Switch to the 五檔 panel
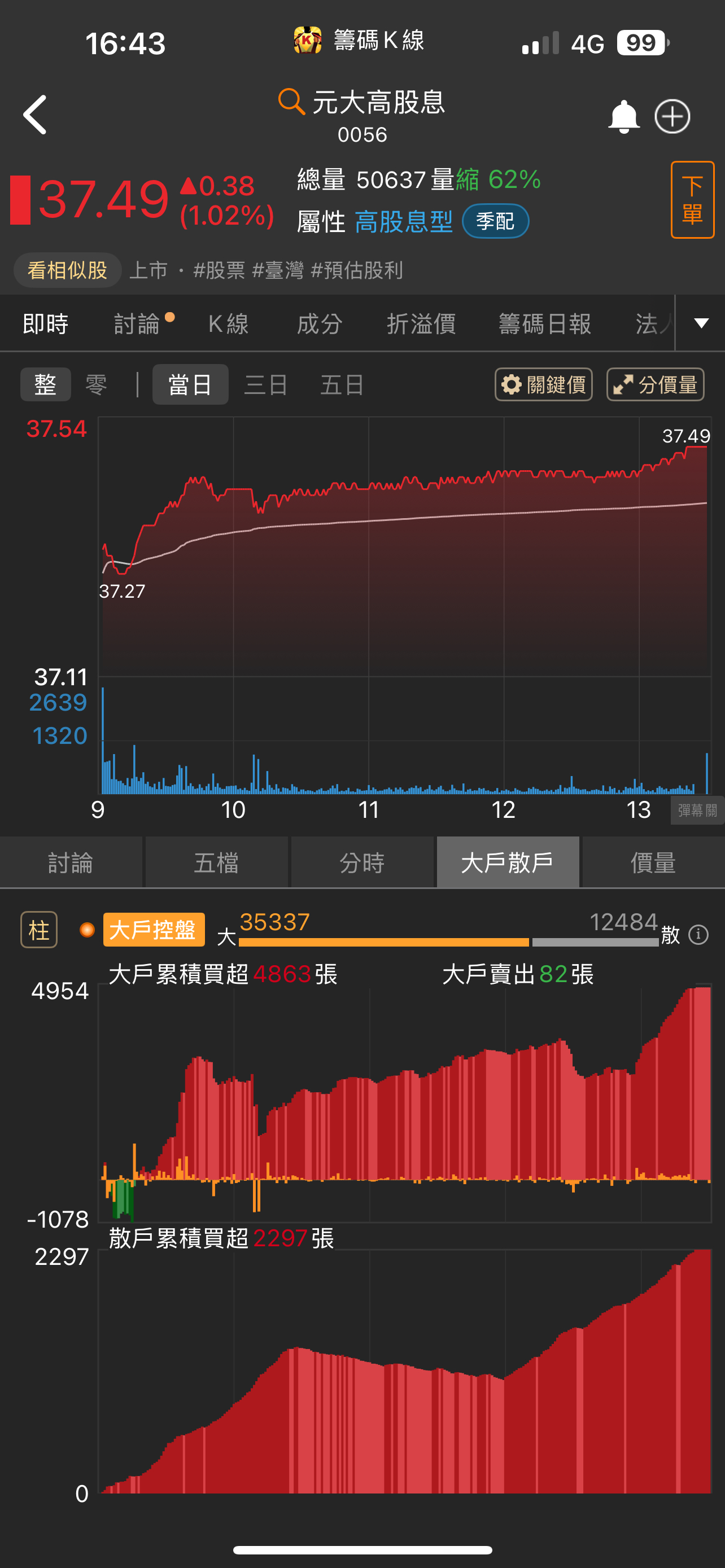 point(216,862)
